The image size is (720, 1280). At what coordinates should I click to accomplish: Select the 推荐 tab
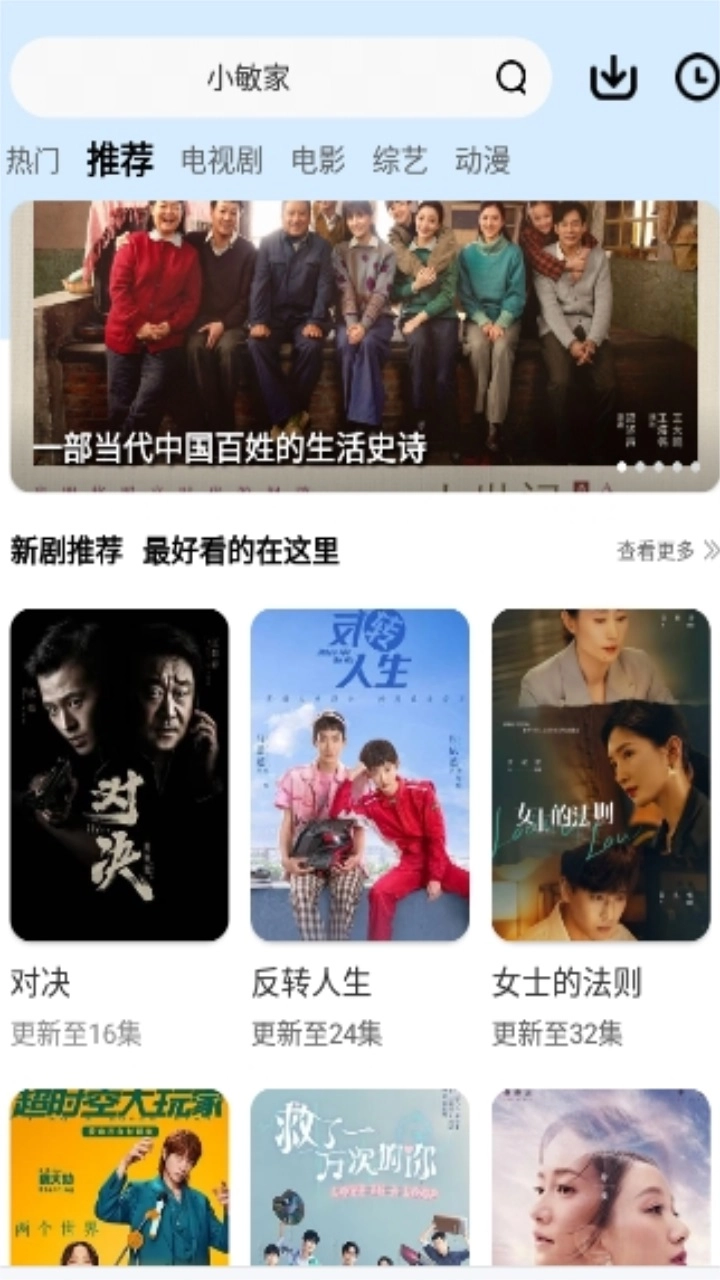click(x=120, y=160)
